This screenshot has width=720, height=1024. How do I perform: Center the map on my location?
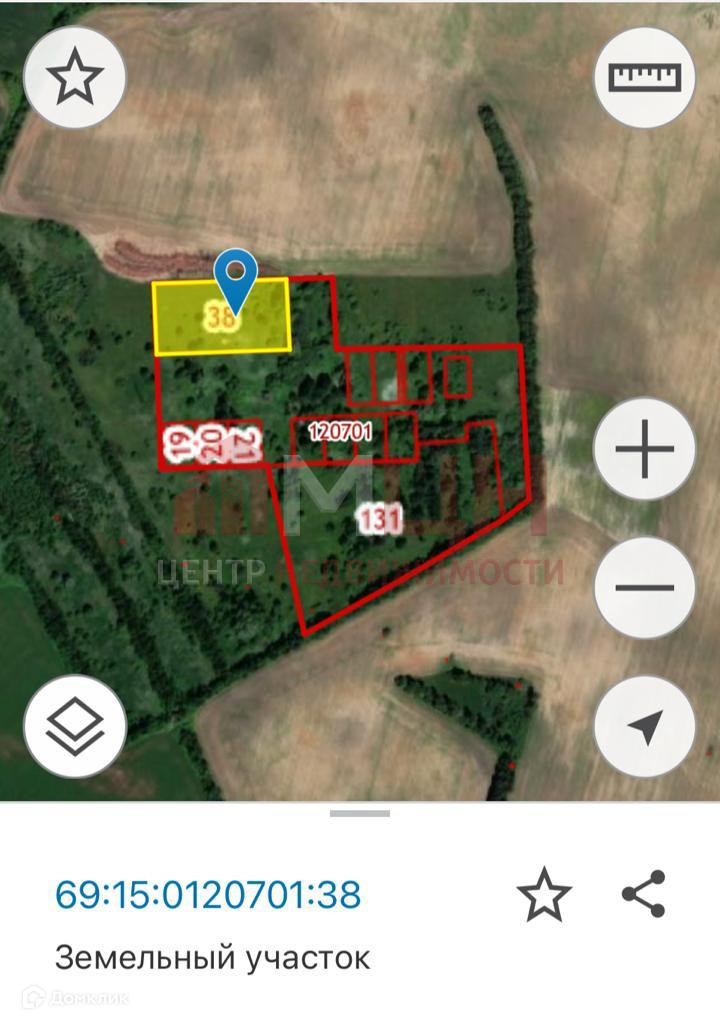click(x=644, y=725)
